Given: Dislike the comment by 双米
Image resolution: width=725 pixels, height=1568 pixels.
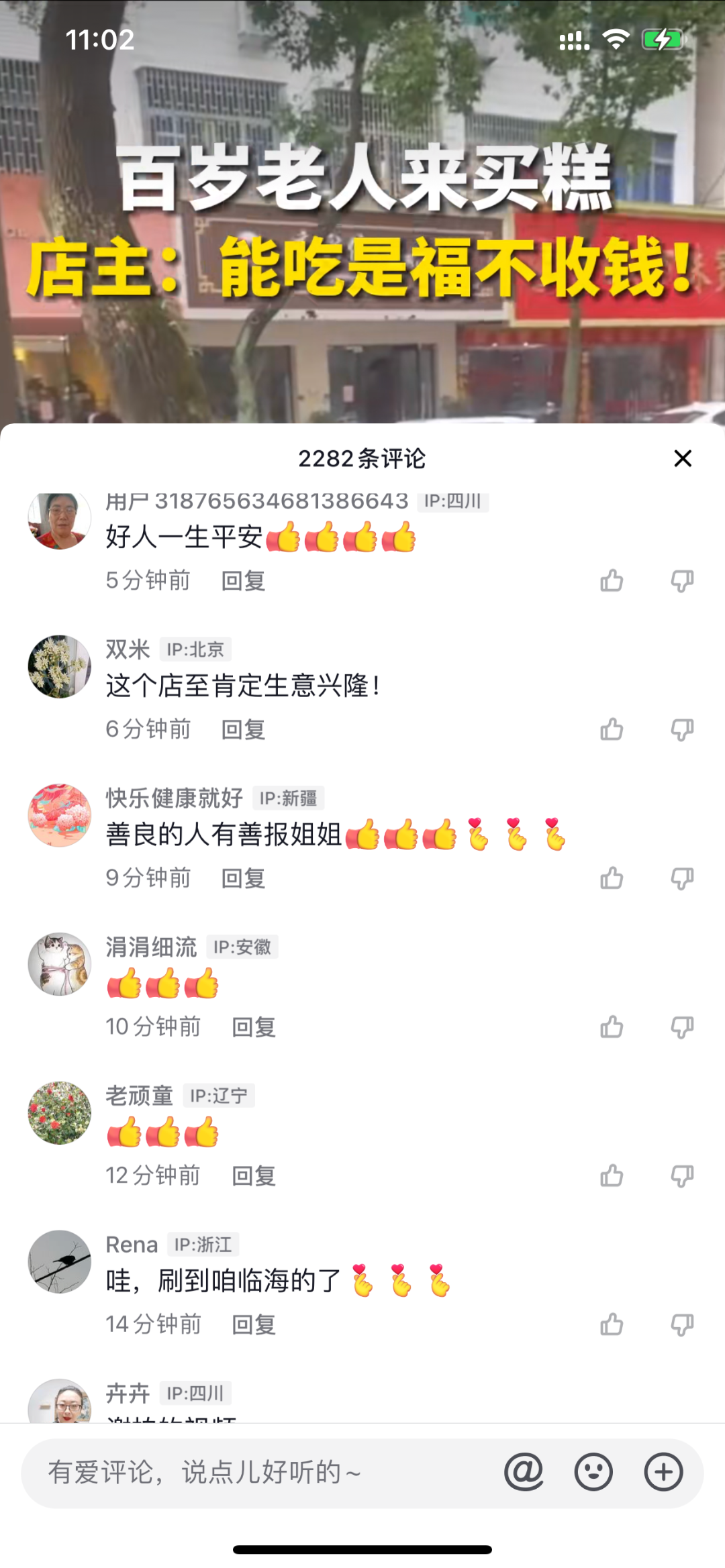Looking at the screenshot, I should (682, 729).
